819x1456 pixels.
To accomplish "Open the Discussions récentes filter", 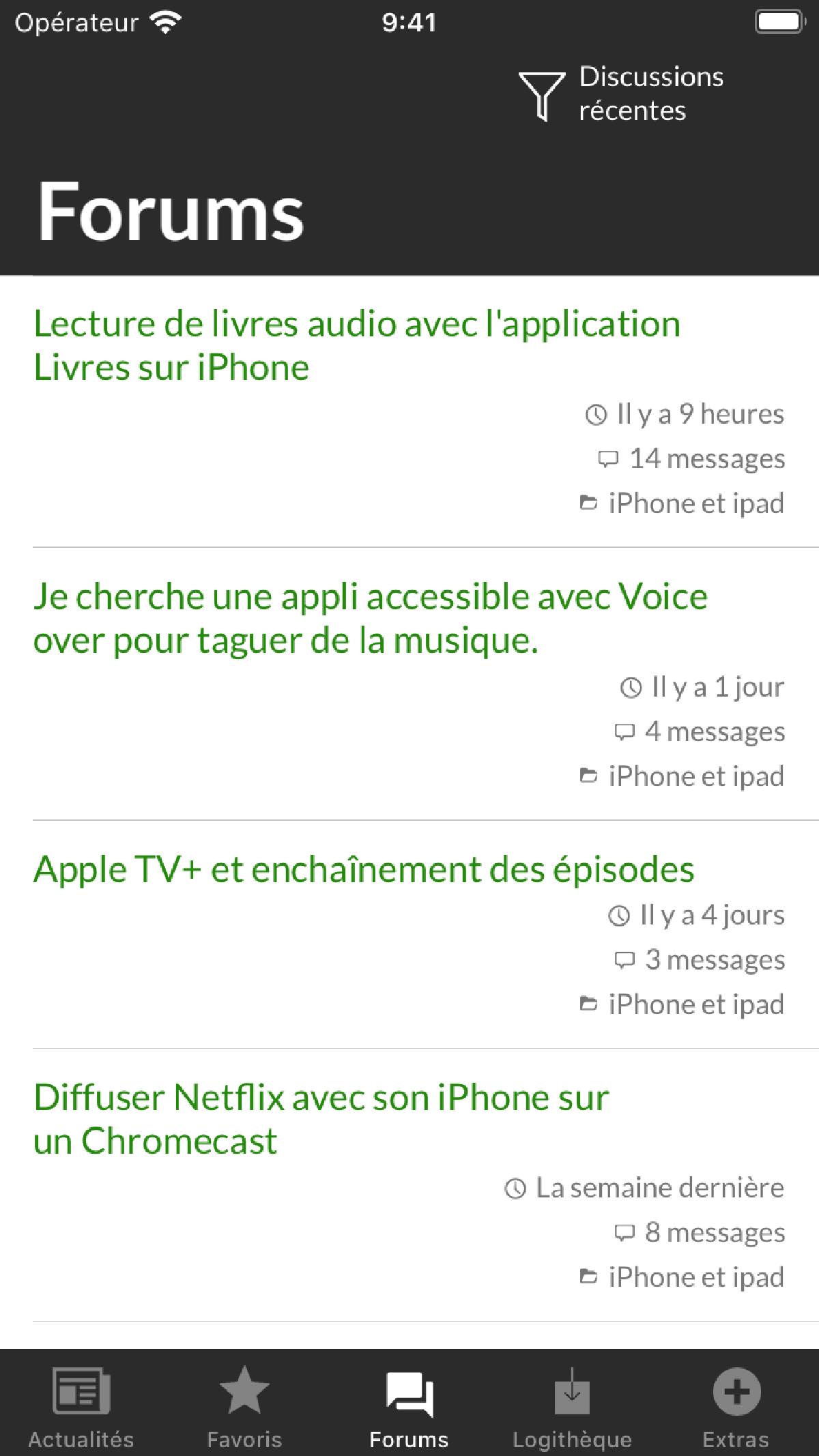I will (621, 94).
